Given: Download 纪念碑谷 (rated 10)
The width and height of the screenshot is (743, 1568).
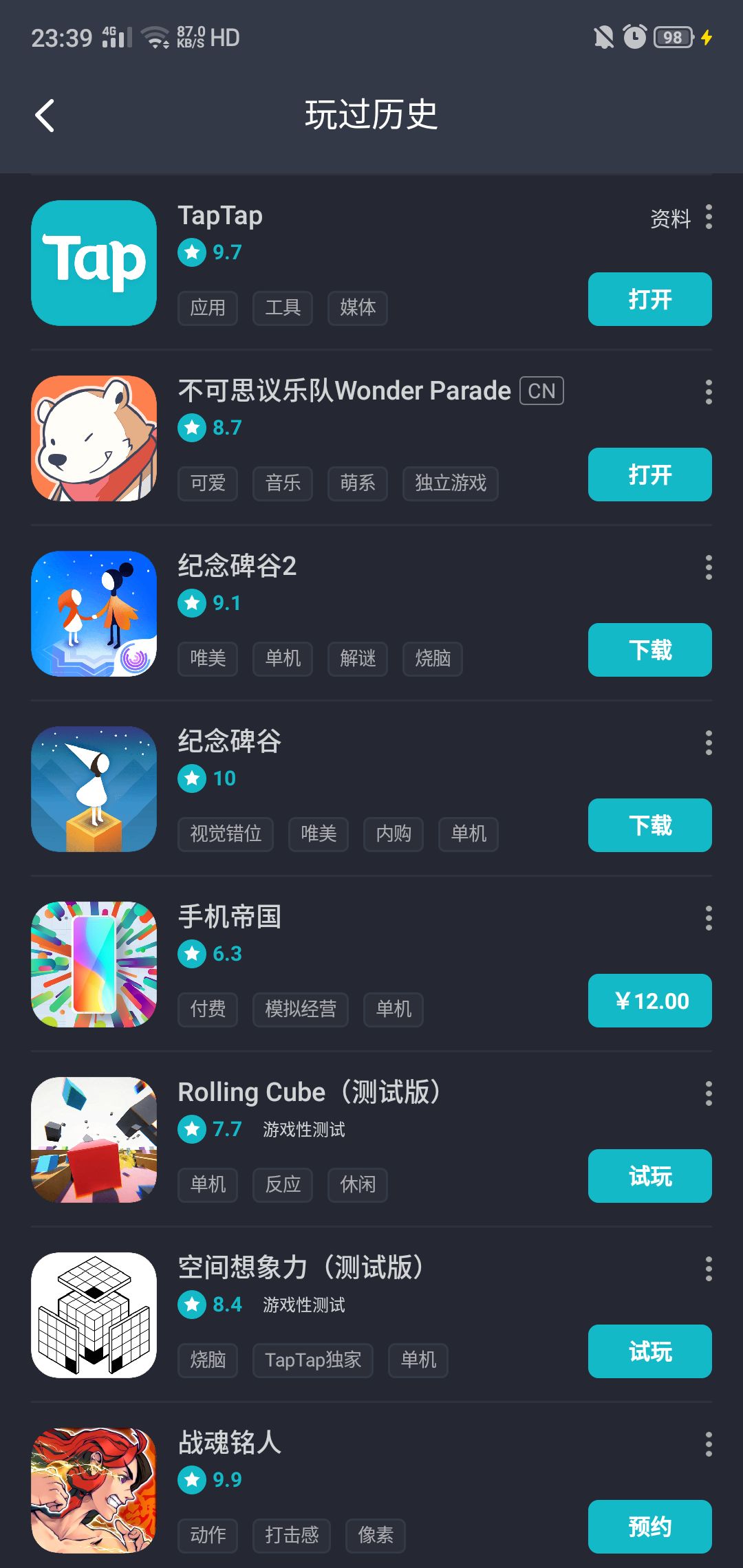Looking at the screenshot, I should point(649,825).
